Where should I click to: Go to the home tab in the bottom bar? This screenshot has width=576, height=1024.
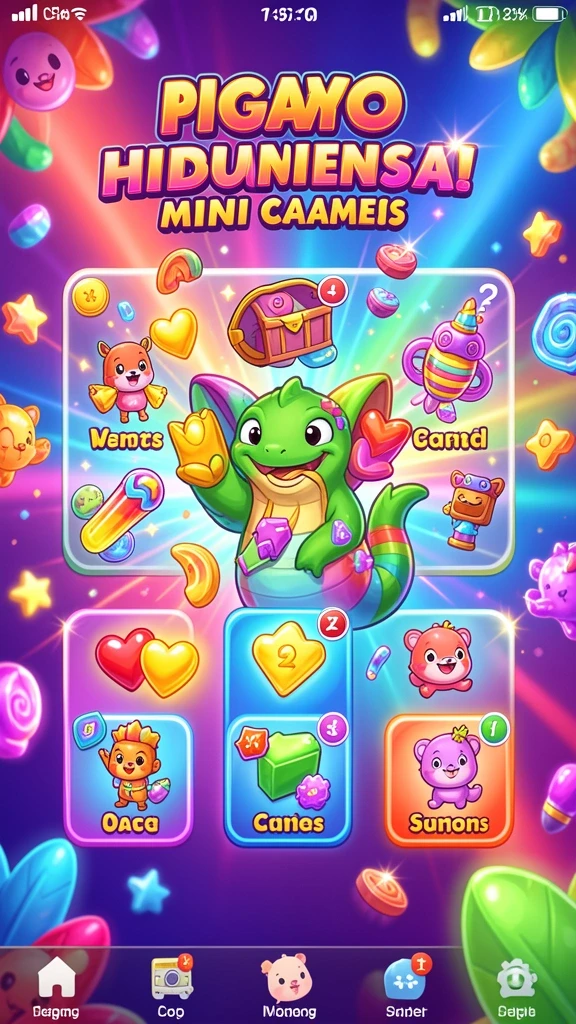pos(57,987)
